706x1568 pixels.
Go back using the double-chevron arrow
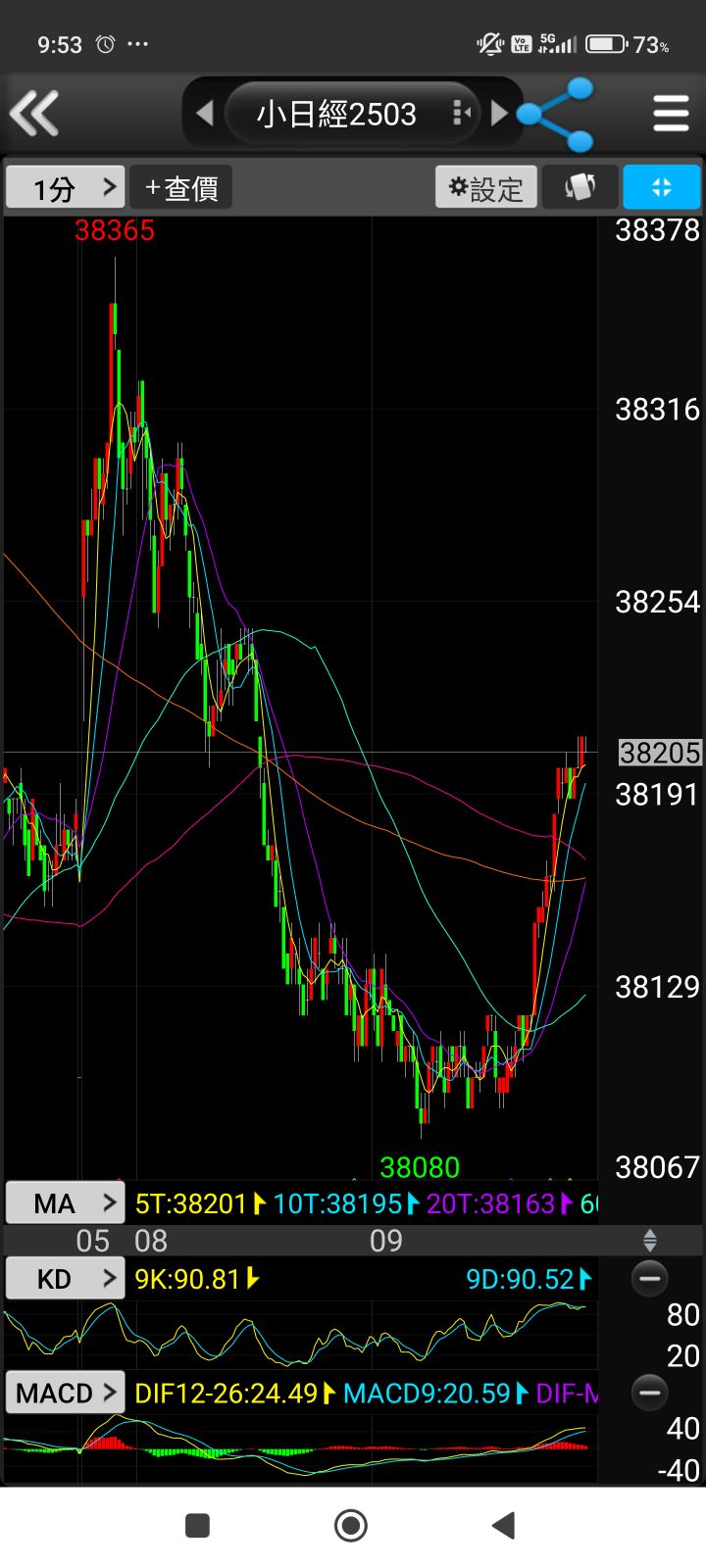coord(36,113)
